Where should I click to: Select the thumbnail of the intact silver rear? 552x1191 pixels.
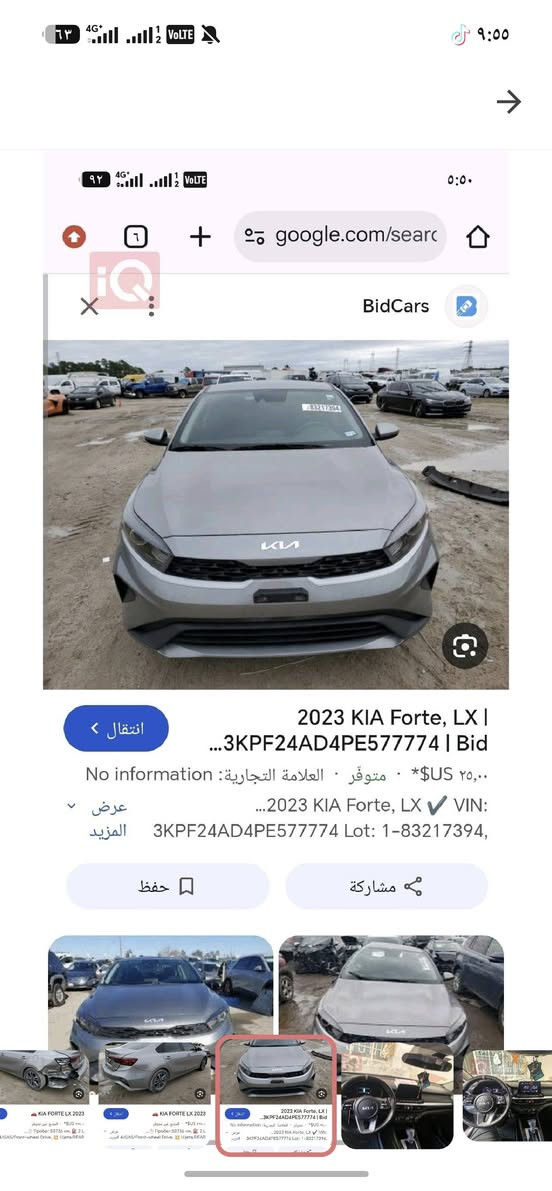coord(155,1098)
